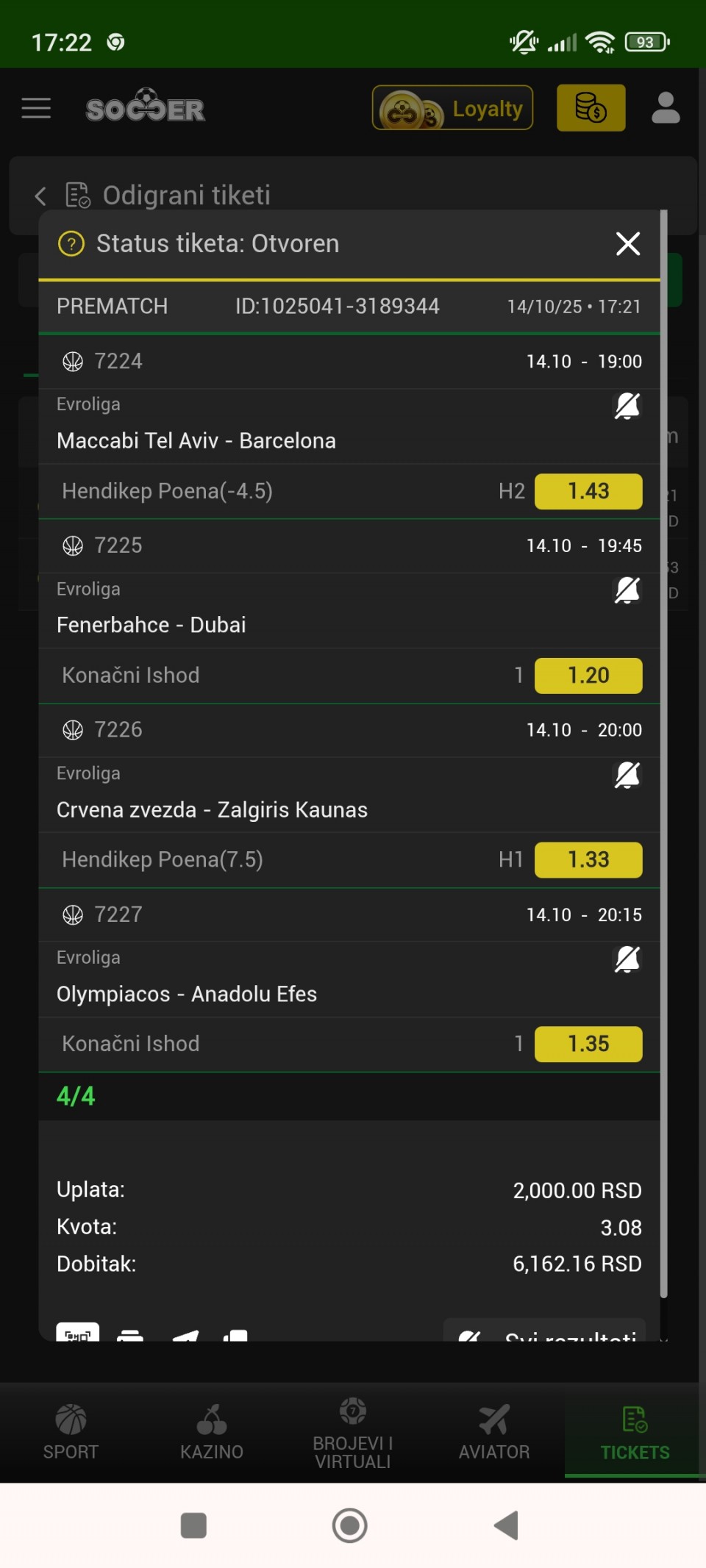The width and height of the screenshot is (706, 1568).
Task: Open the deposit coins button
Action: pos(591,108)
